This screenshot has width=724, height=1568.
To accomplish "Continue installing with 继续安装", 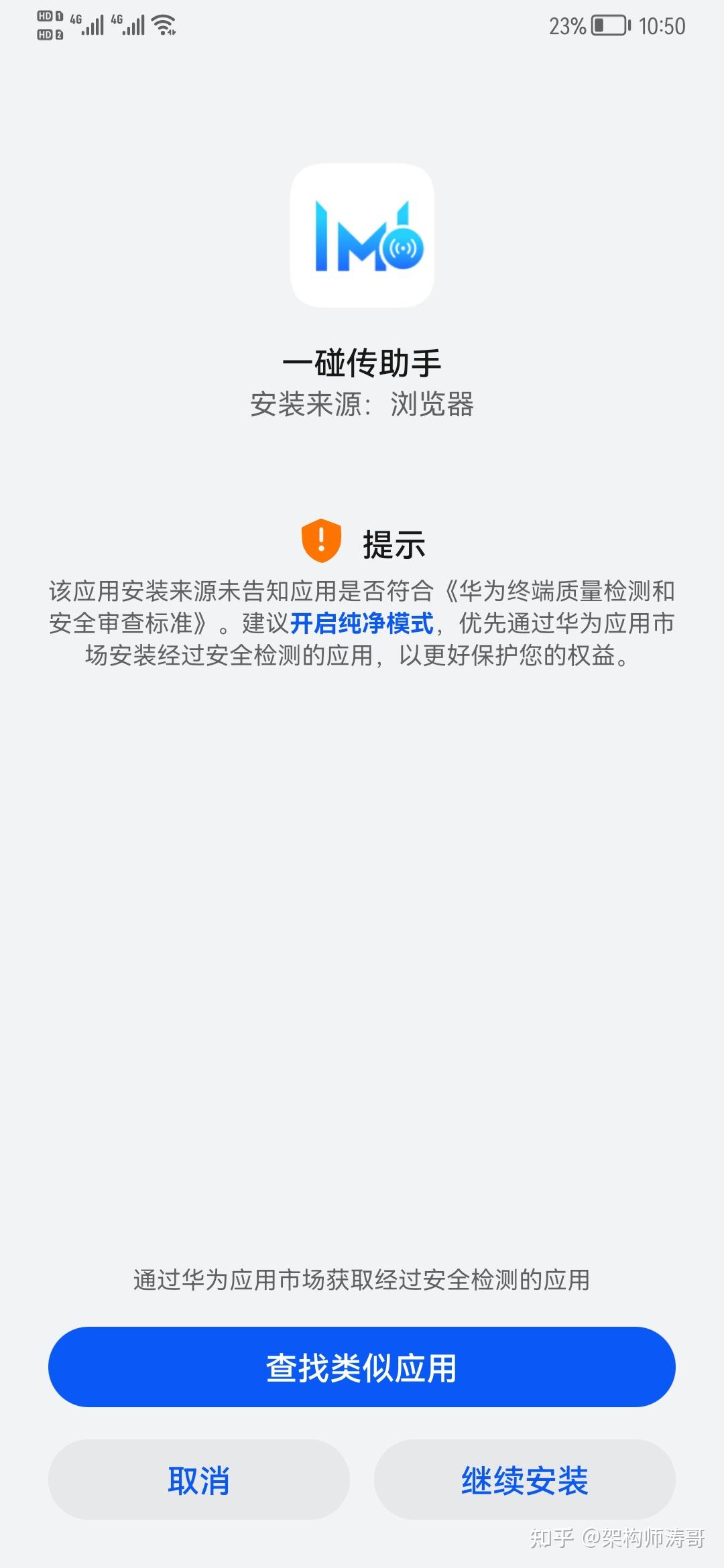I will [x=524, y=1481].
